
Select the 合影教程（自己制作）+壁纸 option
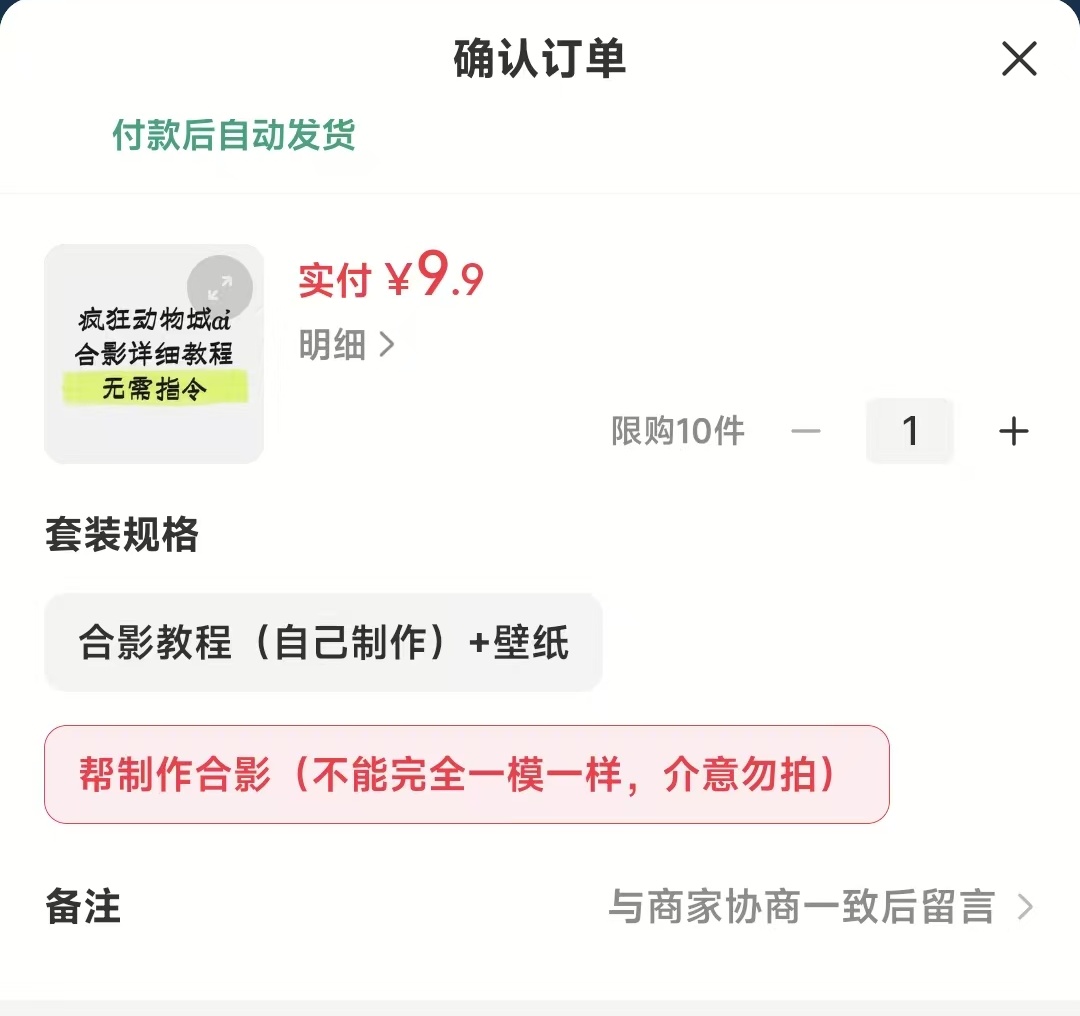323,642
